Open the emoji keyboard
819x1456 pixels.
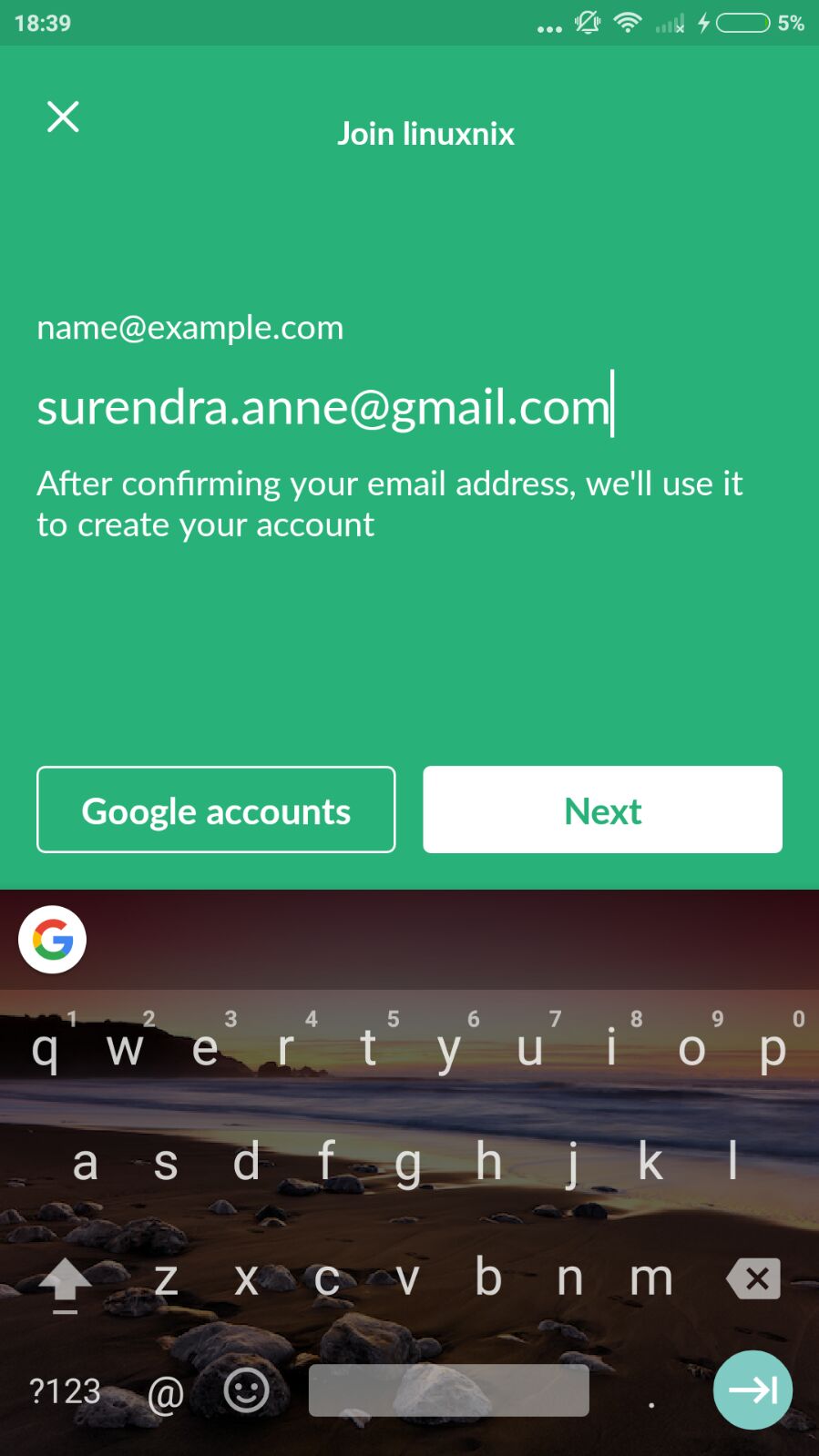[246, 1390]
